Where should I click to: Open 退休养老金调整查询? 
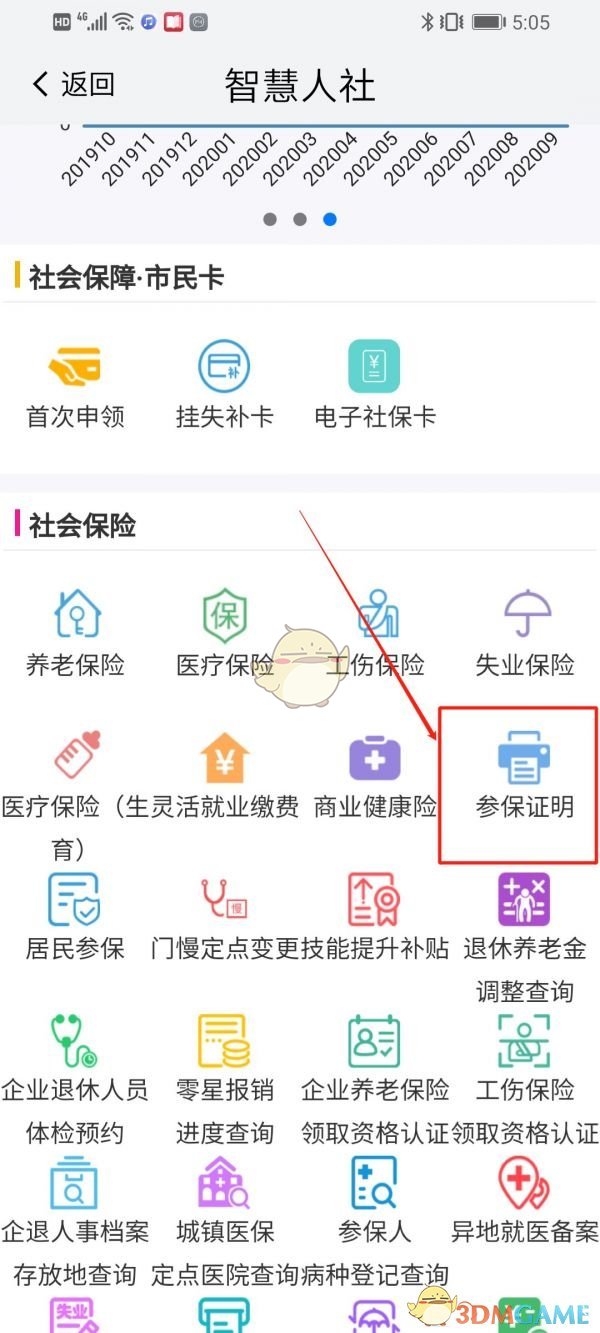(524, 920)
